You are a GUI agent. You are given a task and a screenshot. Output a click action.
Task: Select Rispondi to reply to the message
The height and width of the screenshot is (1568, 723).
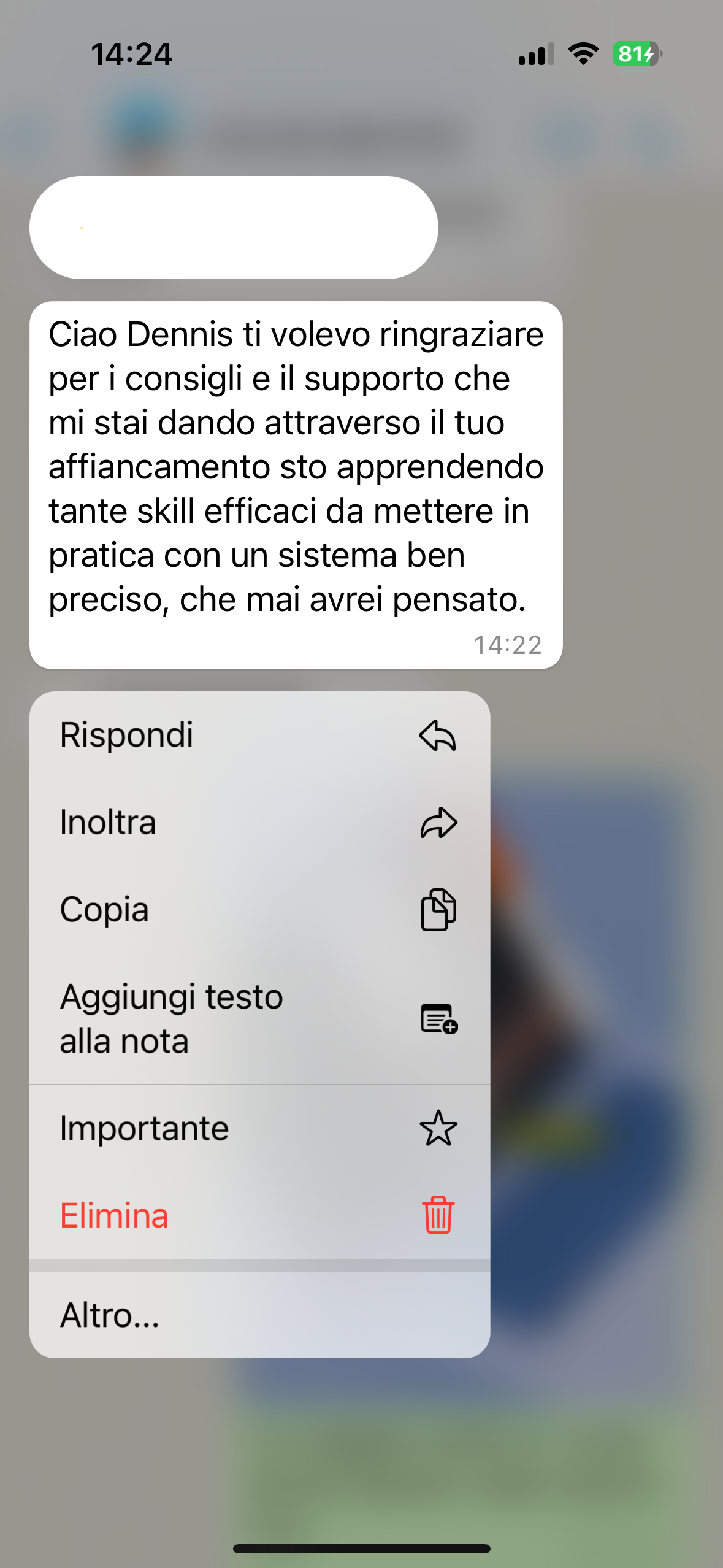(259, 735)
